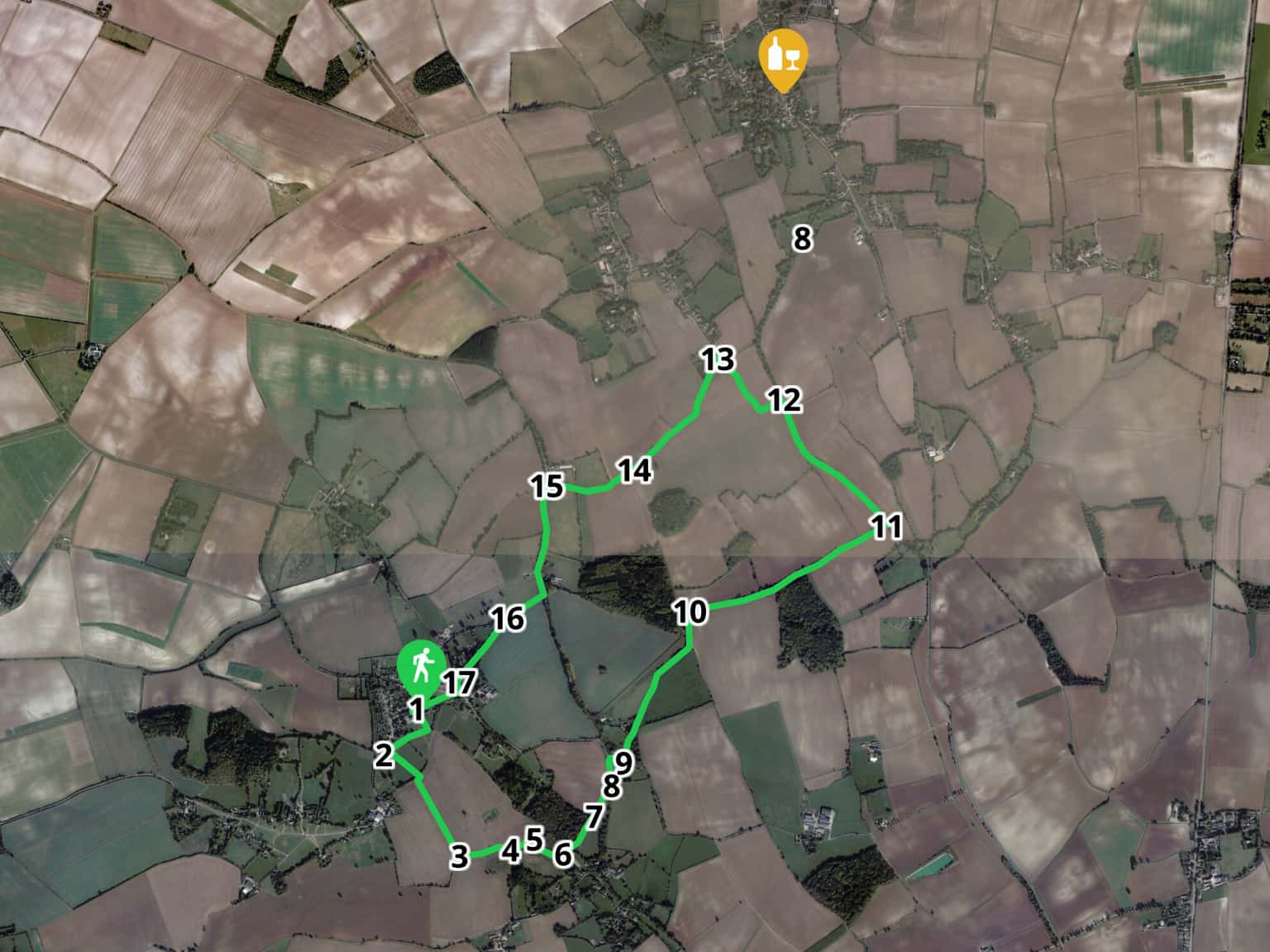Select waypoint 7 on the route
Viewport: 1270px width, 952px height.
point(593,816)
